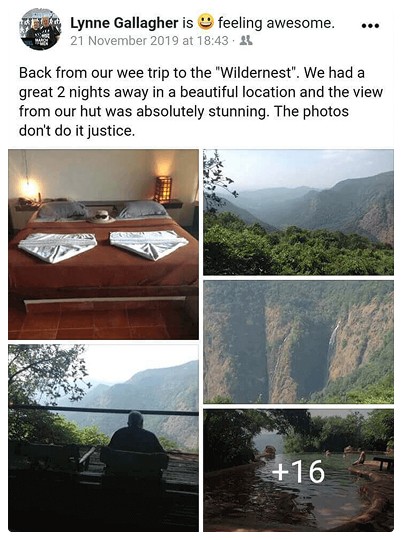Tap the Lynne Gallagher name link
Image resolution: width=402 pixels, height=540 pixels.
coord(124,23)
